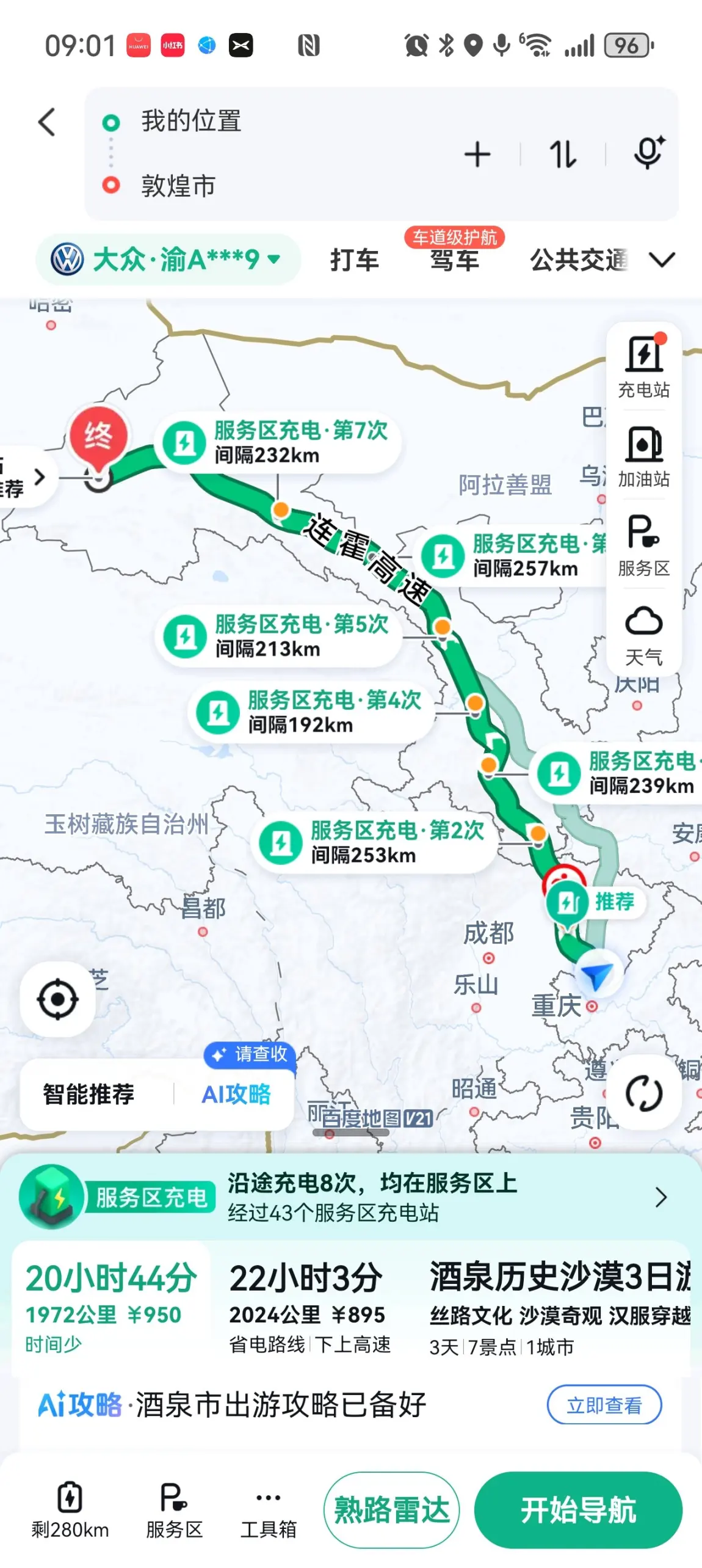Tap 立即查看 for 酒泉市 guide
Screen dimensions: 702x1568
coord(604,1404)
